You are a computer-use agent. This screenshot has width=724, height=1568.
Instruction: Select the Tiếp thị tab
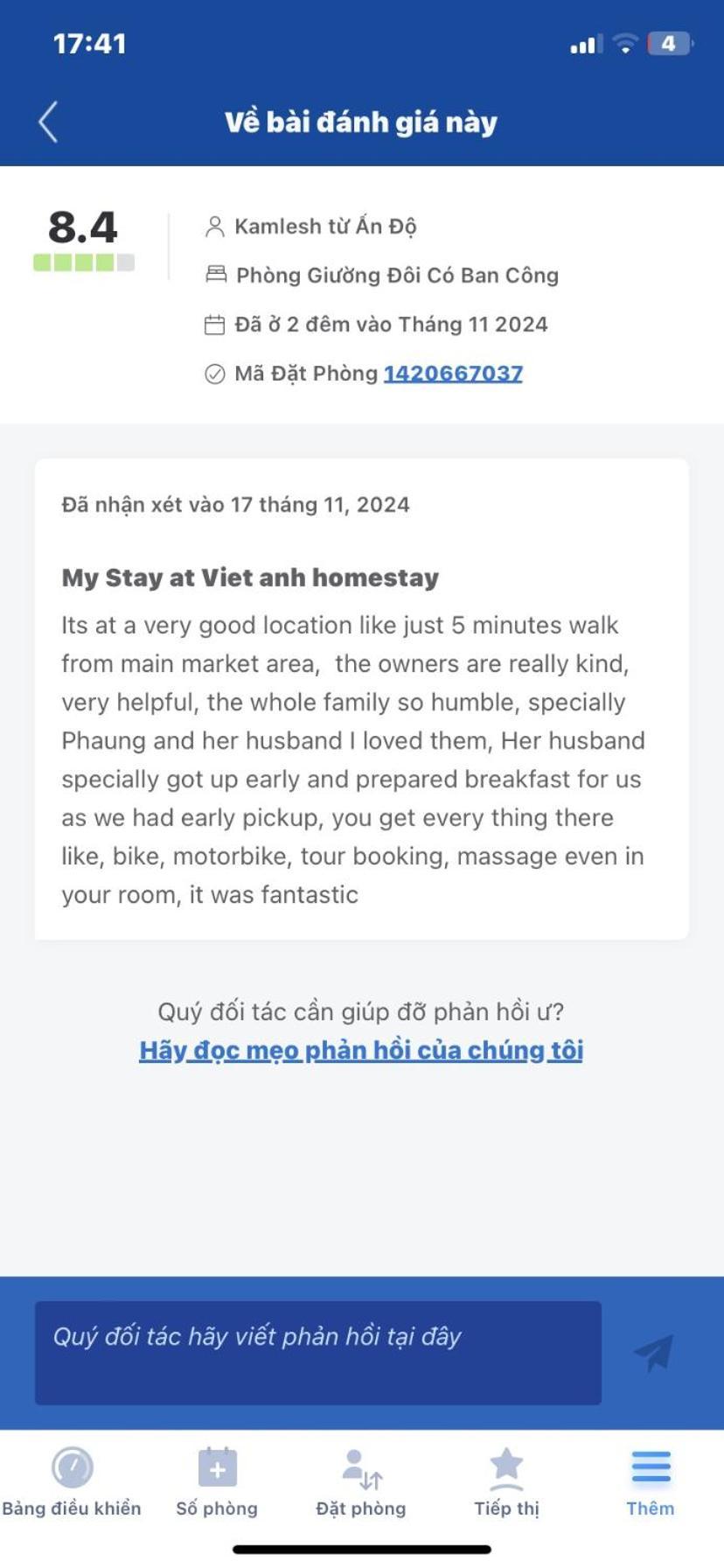click(506, 1482)
